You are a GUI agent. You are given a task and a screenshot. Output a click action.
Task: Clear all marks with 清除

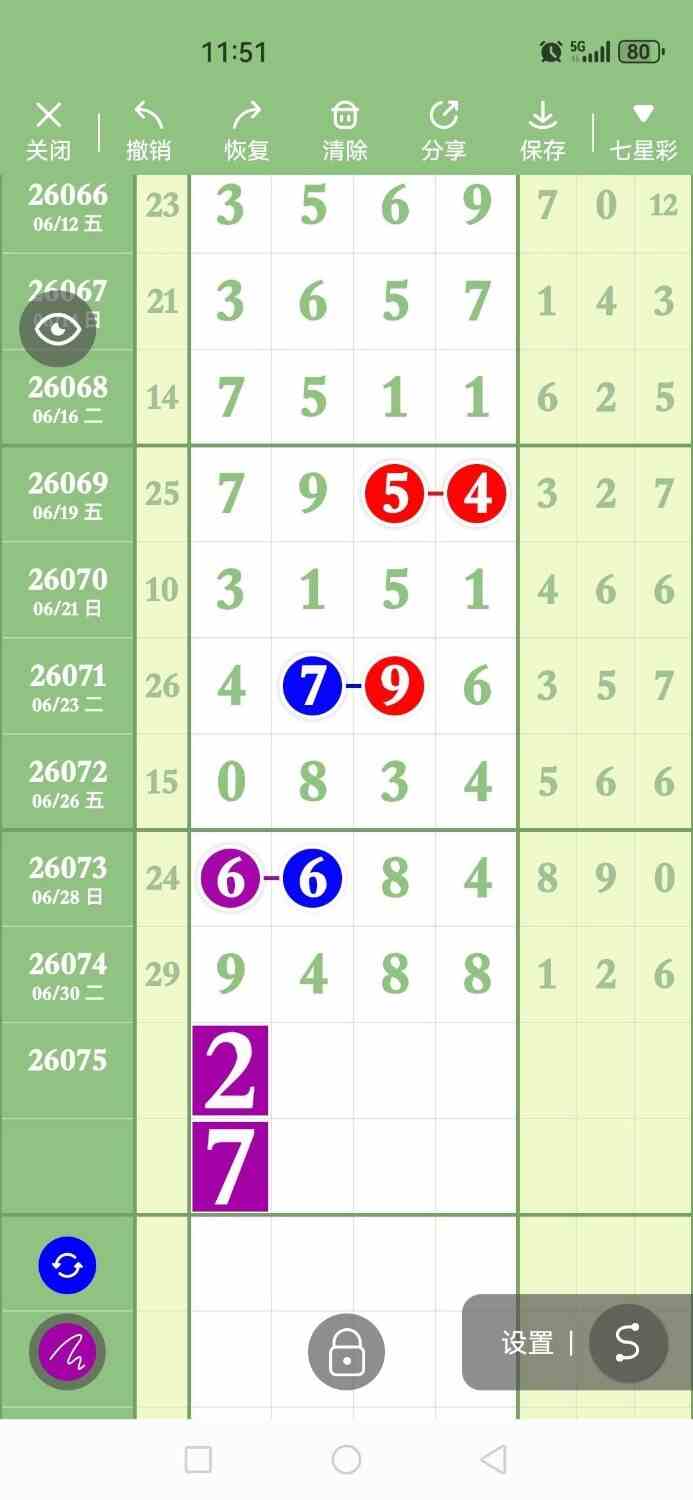tap(345, 131)
